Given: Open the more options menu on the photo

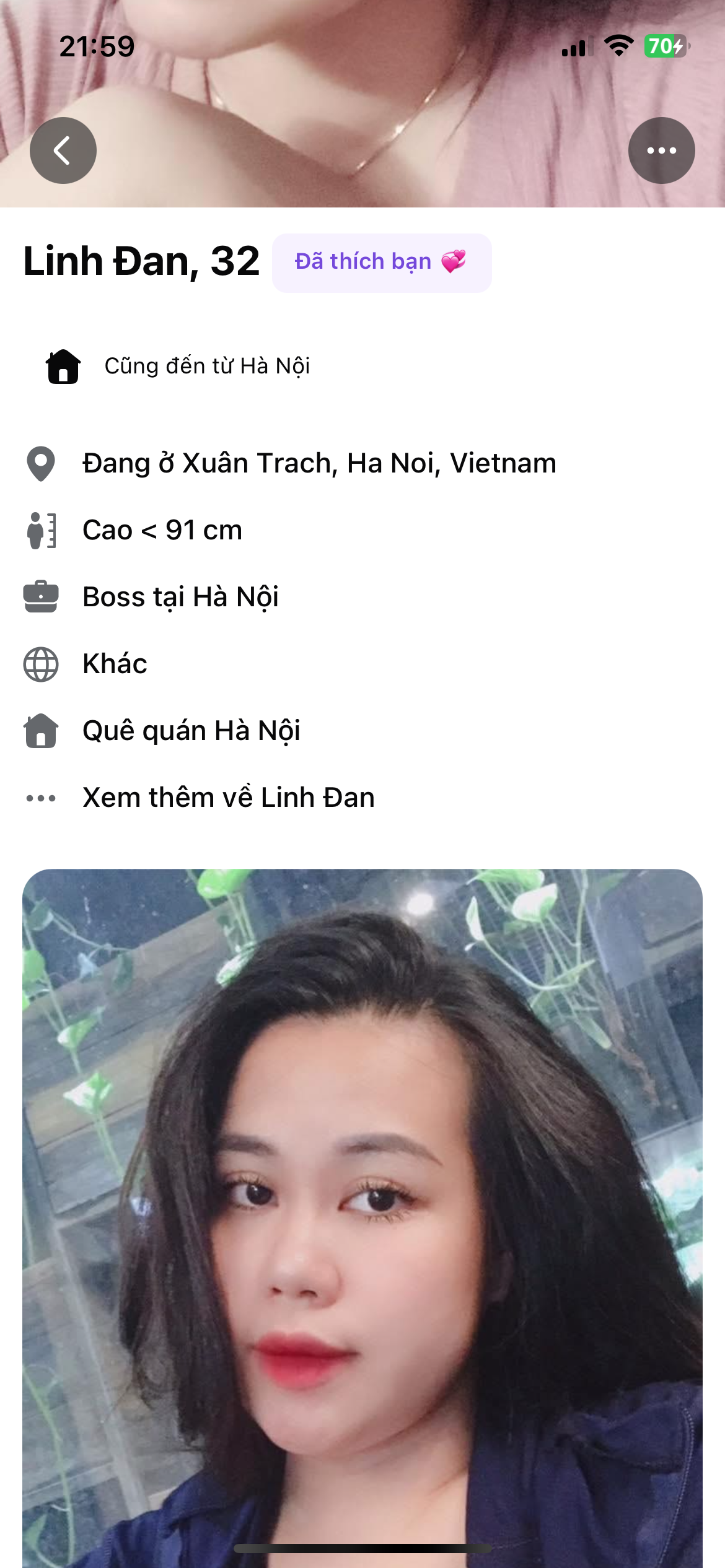Looking at the screenshot, I should pos(662,150).
